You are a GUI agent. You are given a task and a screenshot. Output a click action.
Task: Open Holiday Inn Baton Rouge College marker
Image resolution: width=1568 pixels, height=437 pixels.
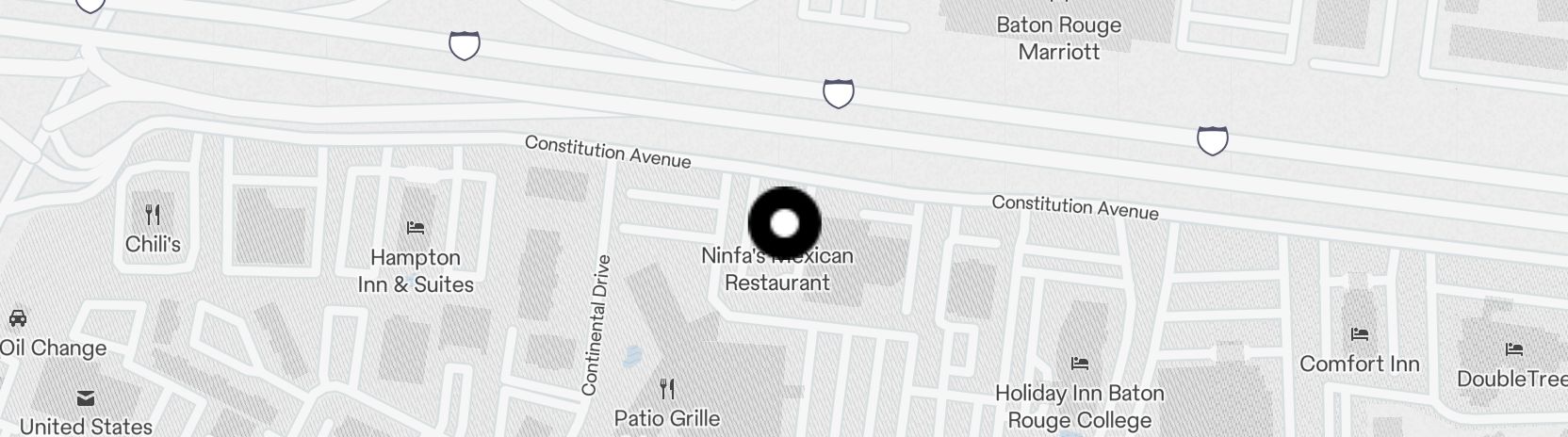click(1080, 364)
